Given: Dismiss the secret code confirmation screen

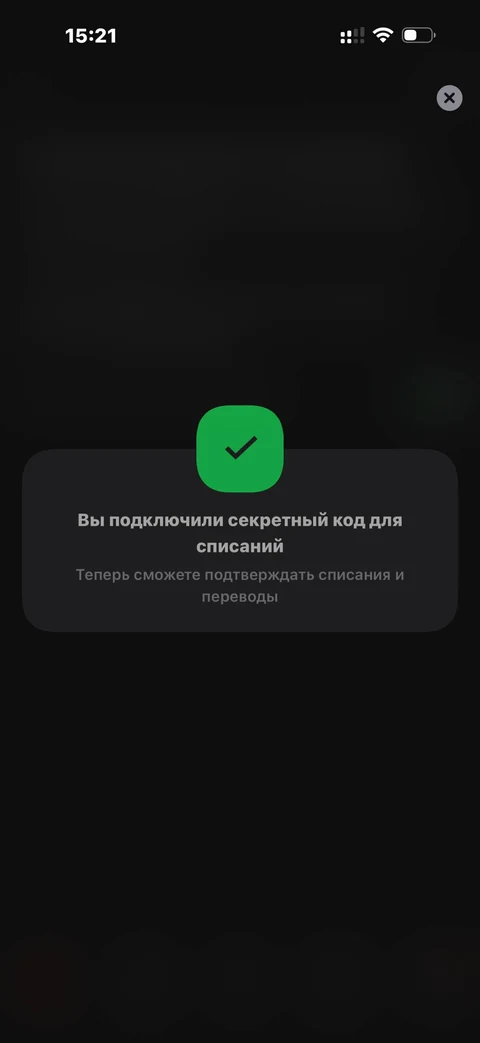Looking at the screenshot, I should coord(449,98).
